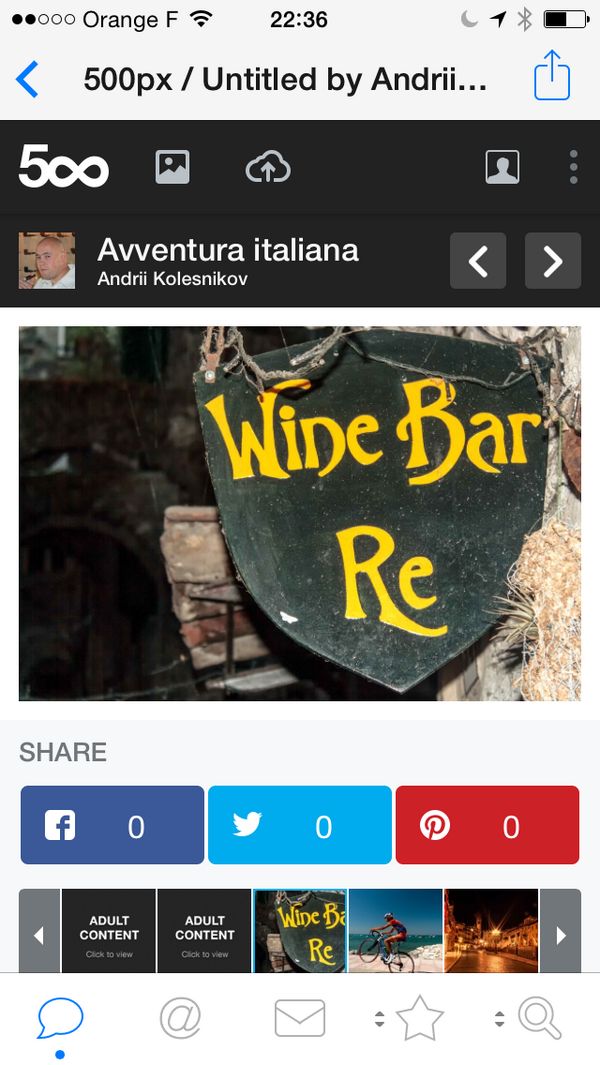
Task: View the Wine Bar Re photo
Action: tap(300, 513)
